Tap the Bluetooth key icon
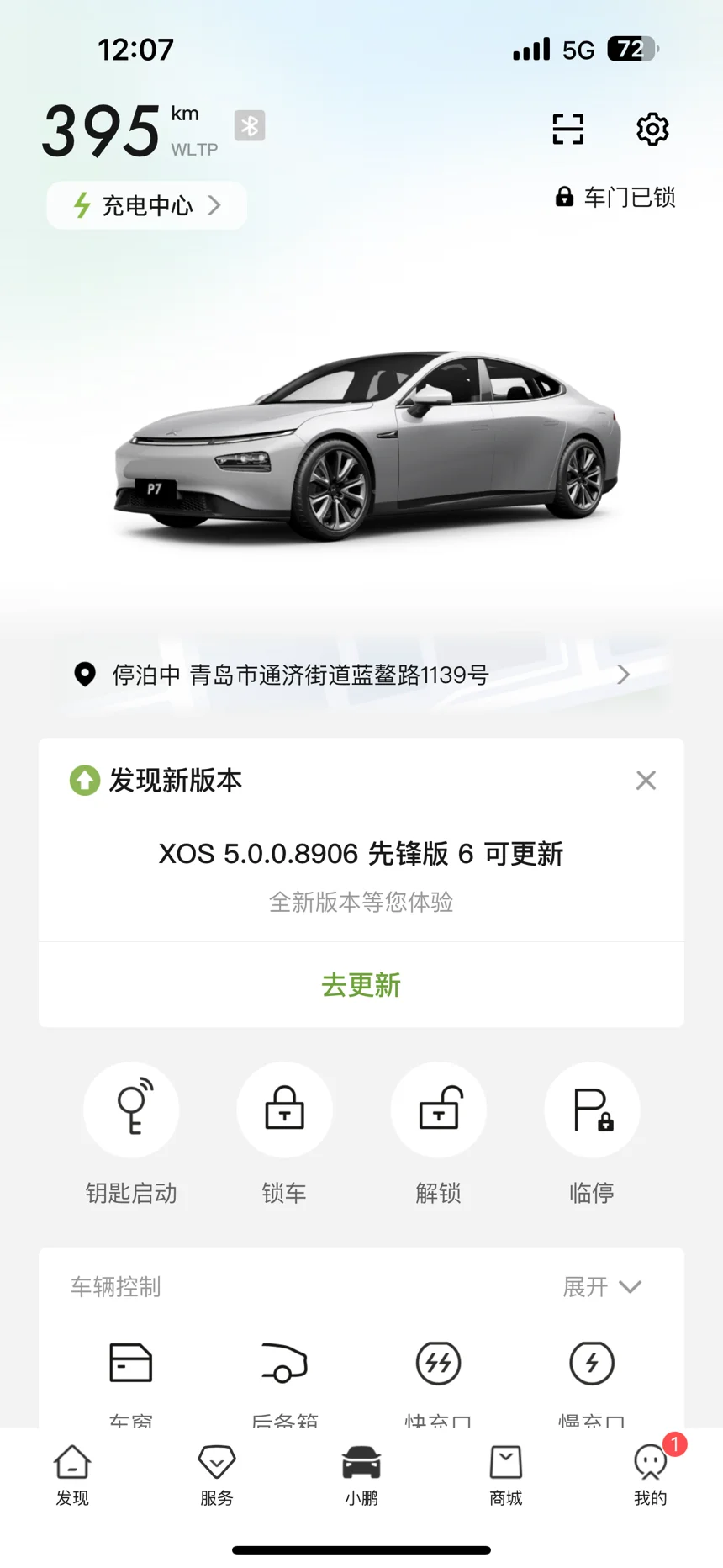 click(x=250, y=126)
